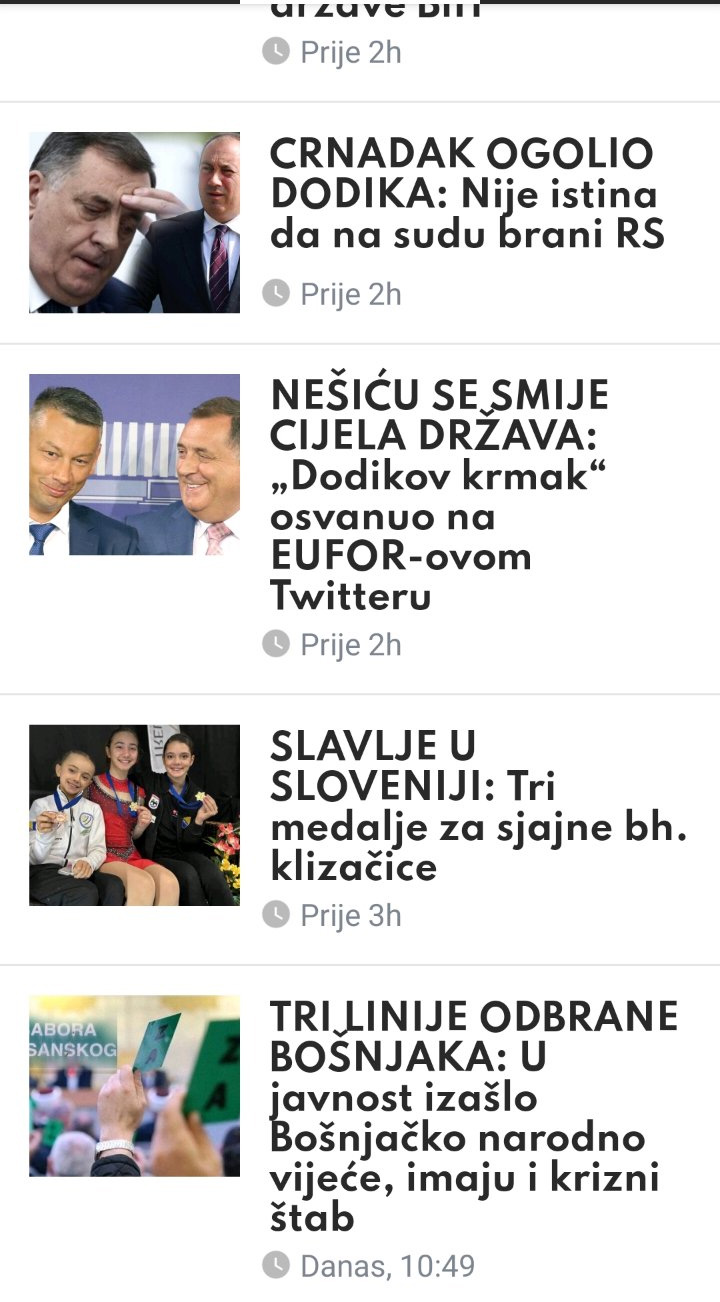720x1302 pixels.
Task: Open article TRI LINIJE ODBRANE BOŠNJAKA
Action: click(474, 1117)
